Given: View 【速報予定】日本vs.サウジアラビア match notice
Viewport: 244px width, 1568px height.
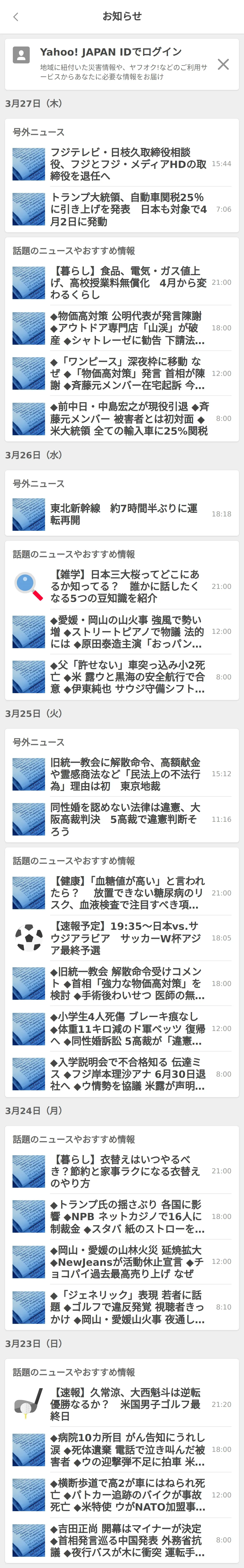Looking at the screenshot, I should [x=128, y=938].
